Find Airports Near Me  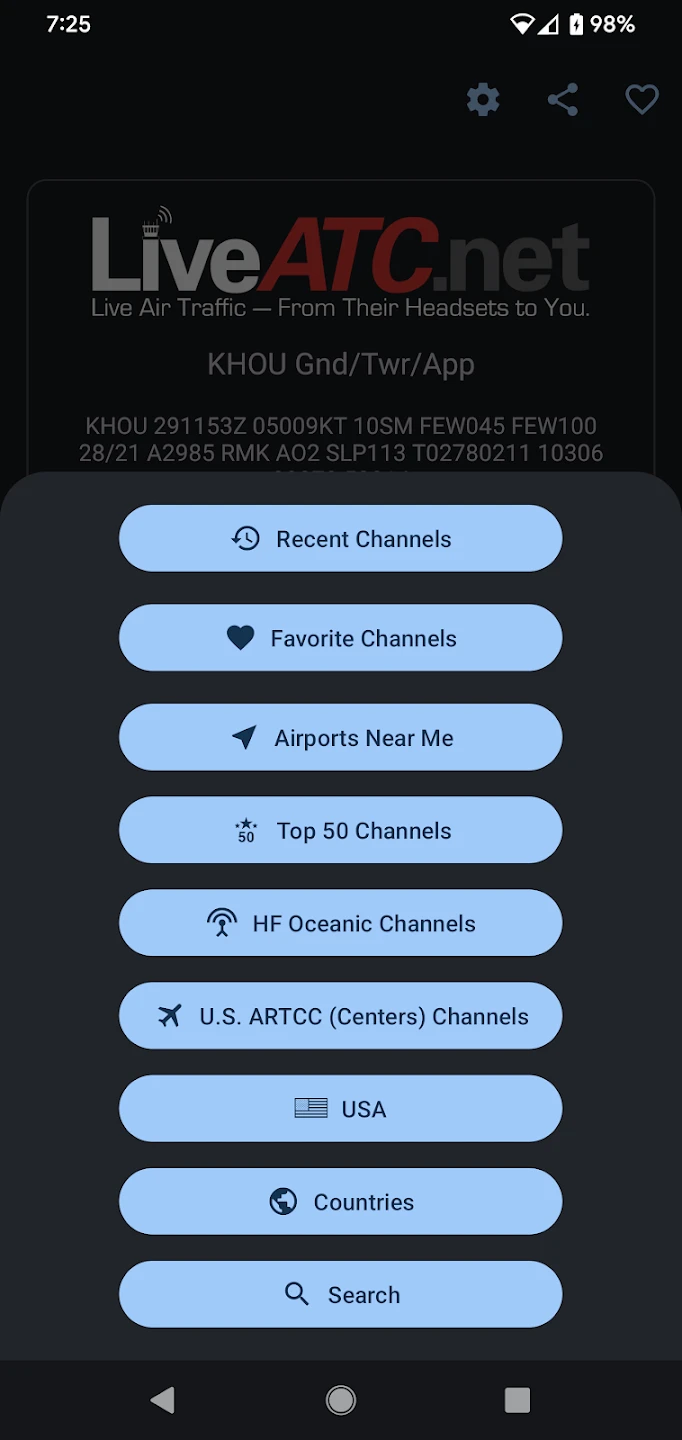pos(340,738)
